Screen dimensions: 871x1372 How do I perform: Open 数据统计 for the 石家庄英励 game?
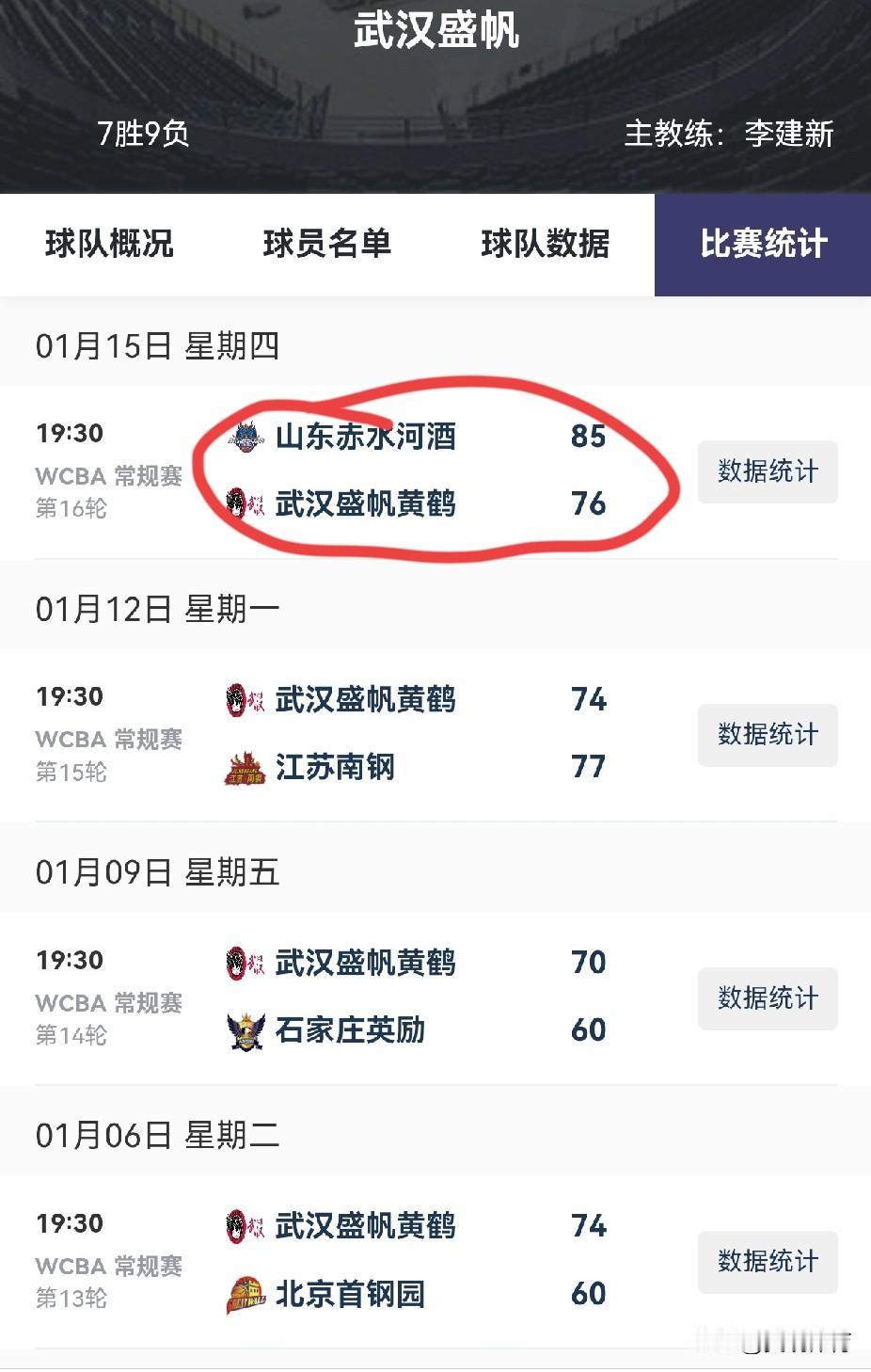click(768, 998)
